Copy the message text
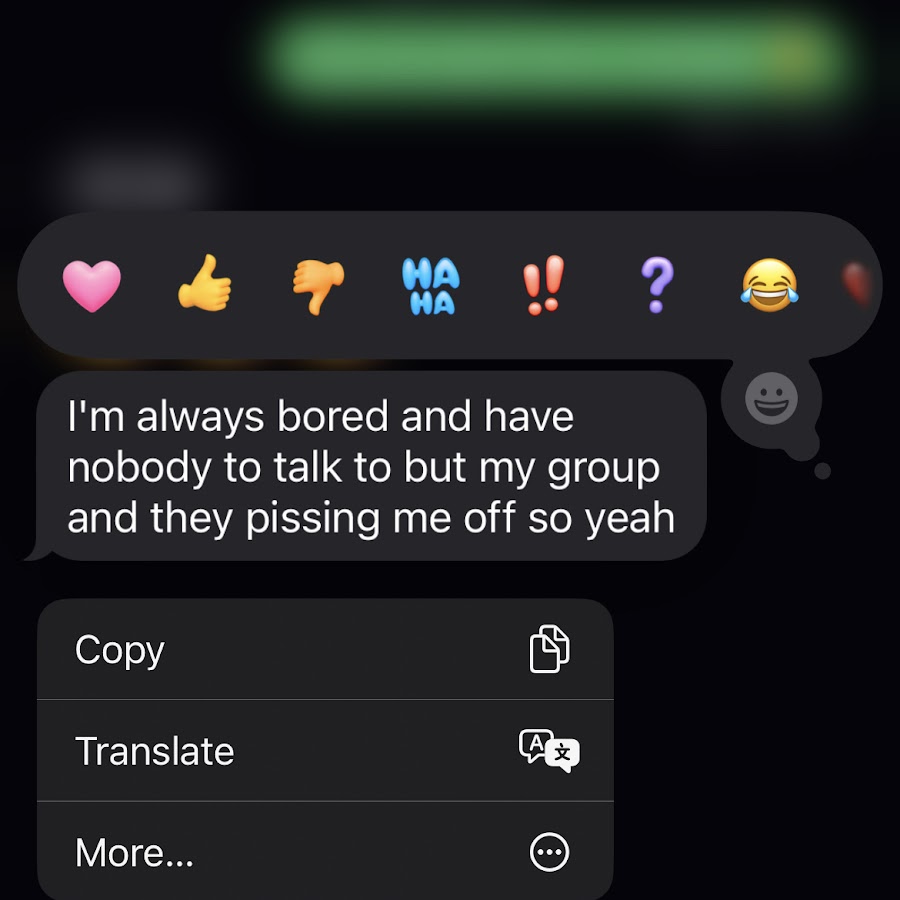This screenshot has height=900, width=900. [x=325, y=650]
